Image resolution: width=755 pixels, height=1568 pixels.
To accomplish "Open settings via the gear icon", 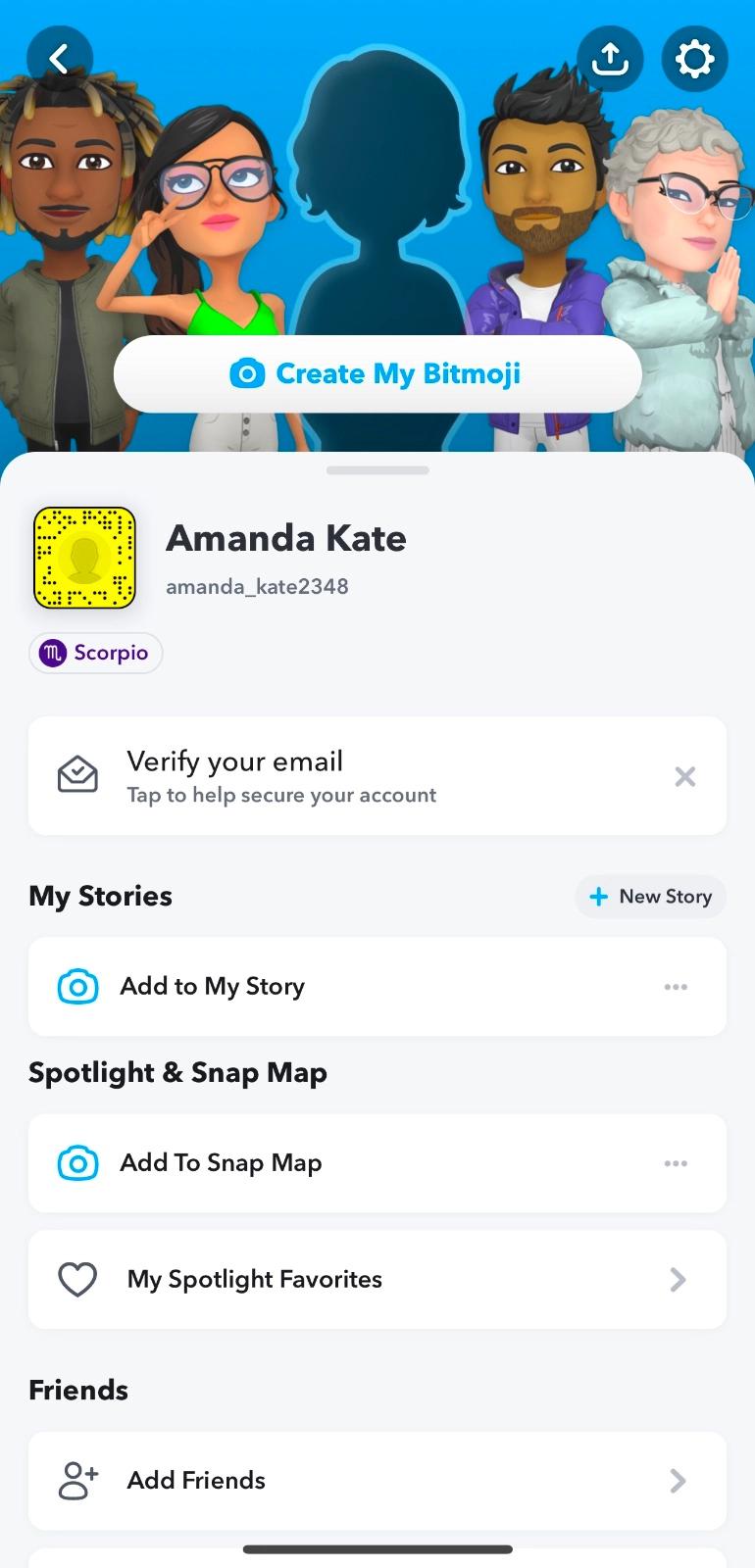I will click(x=694, y=60).
